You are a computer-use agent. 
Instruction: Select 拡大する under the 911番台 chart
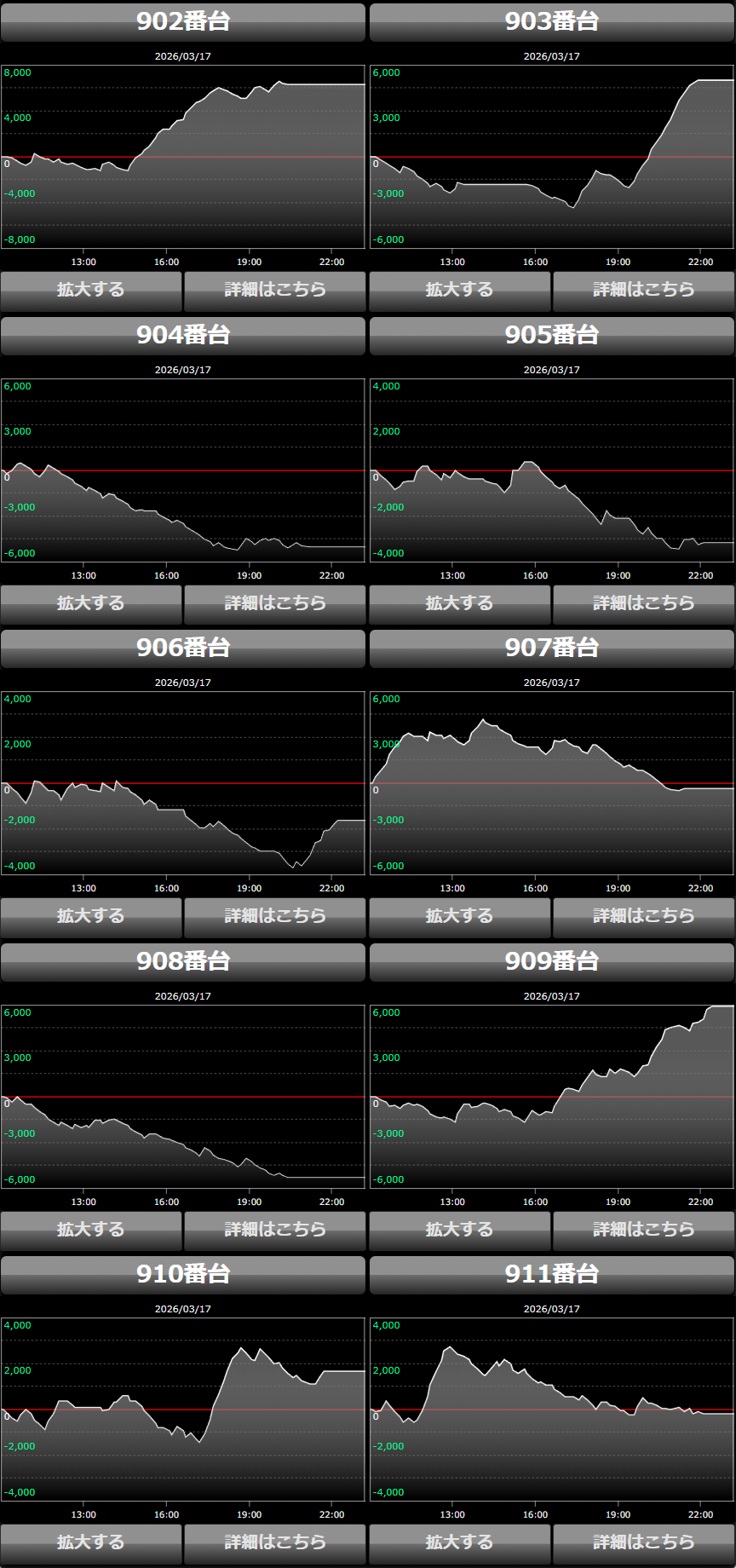pyautogui.click(x=460, y=1543)
